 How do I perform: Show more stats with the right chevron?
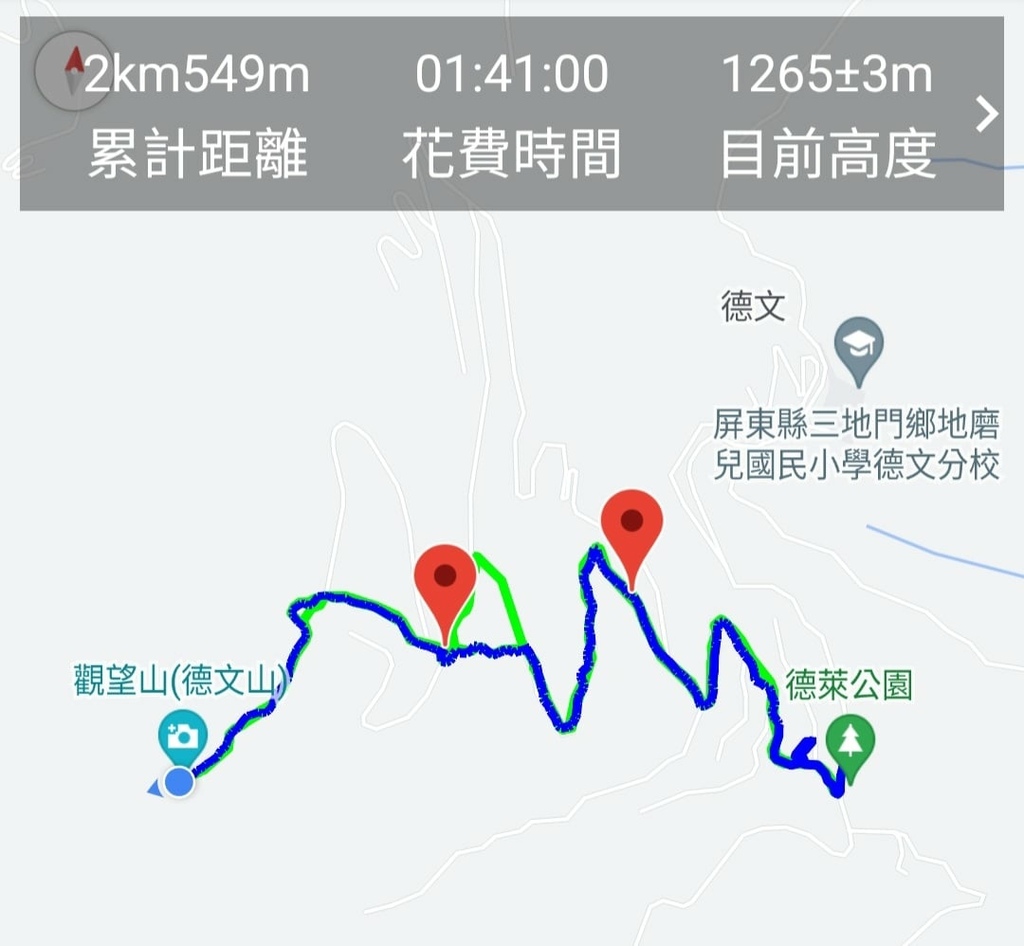(x=986, y=114)
